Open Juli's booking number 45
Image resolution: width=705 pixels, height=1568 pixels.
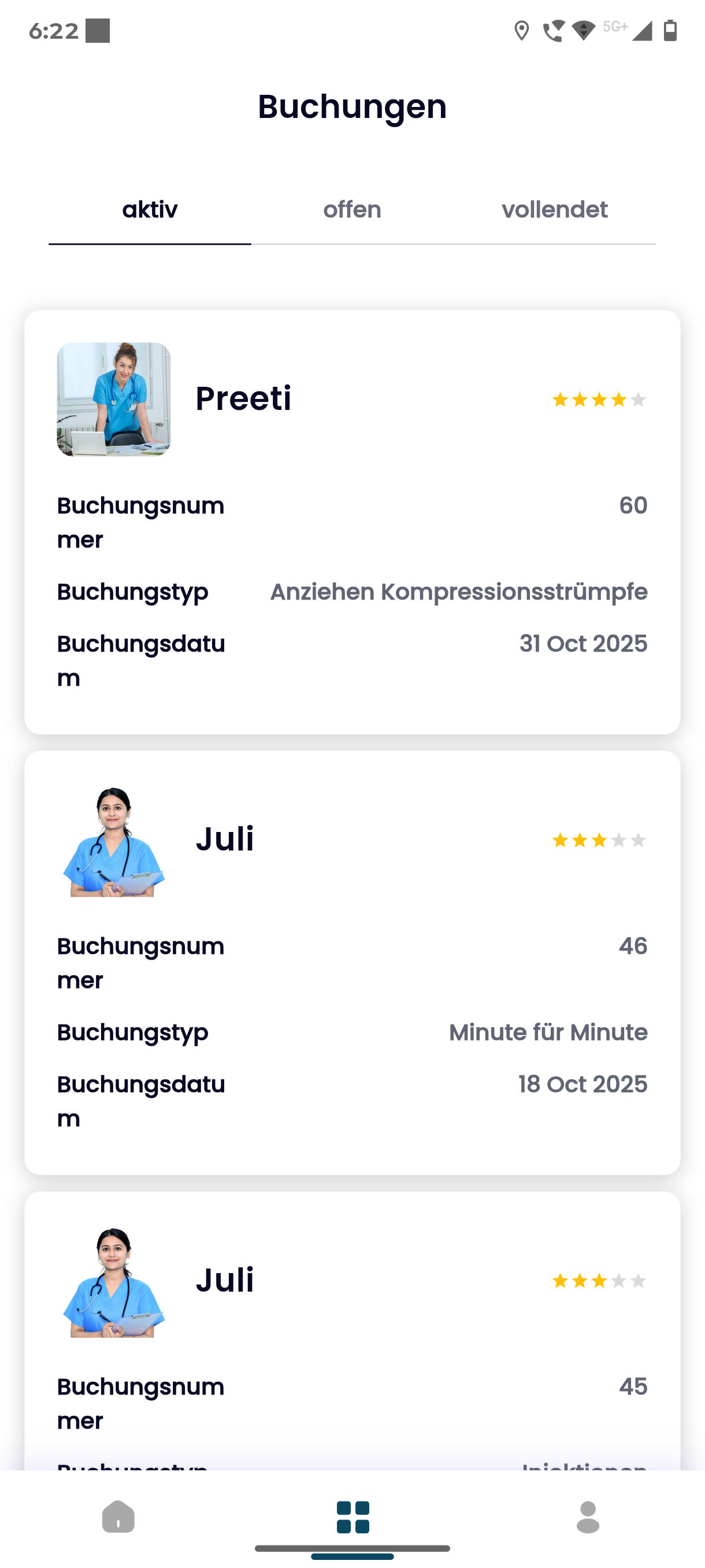352,1339
